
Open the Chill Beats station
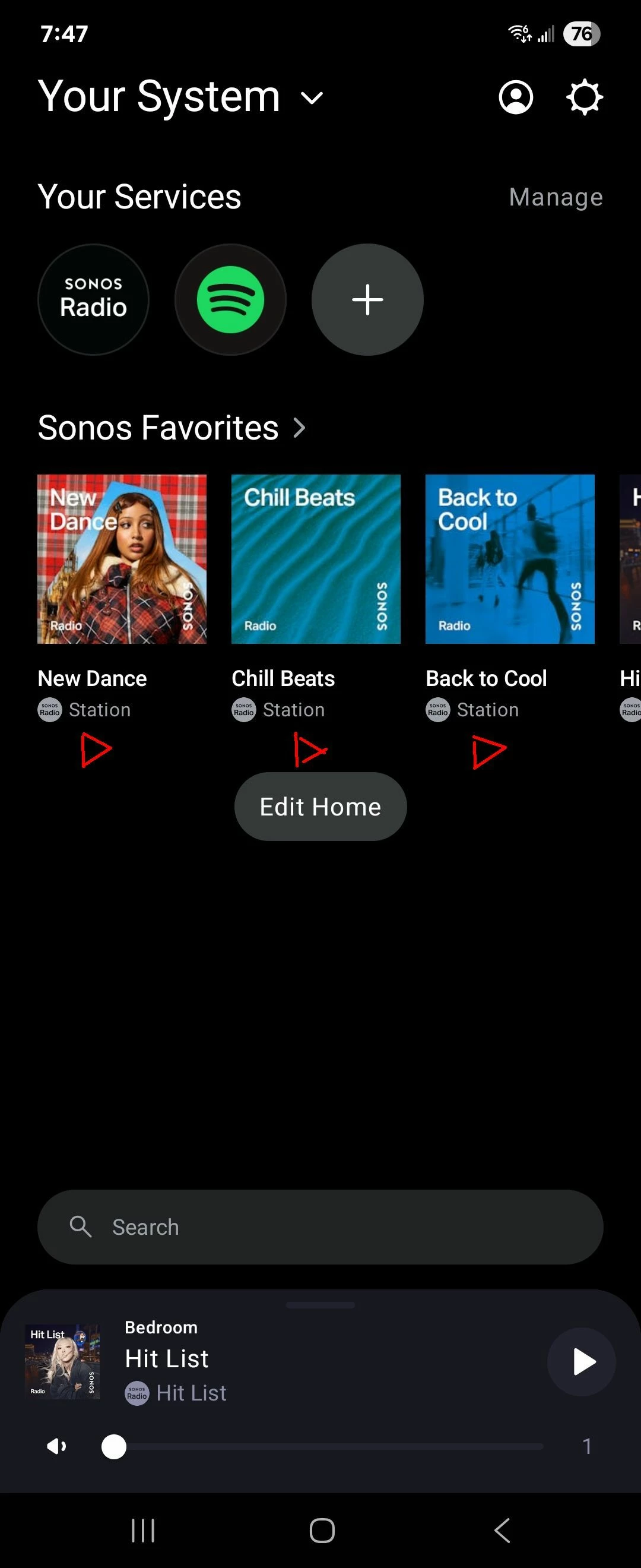click(x=316, y=559)
